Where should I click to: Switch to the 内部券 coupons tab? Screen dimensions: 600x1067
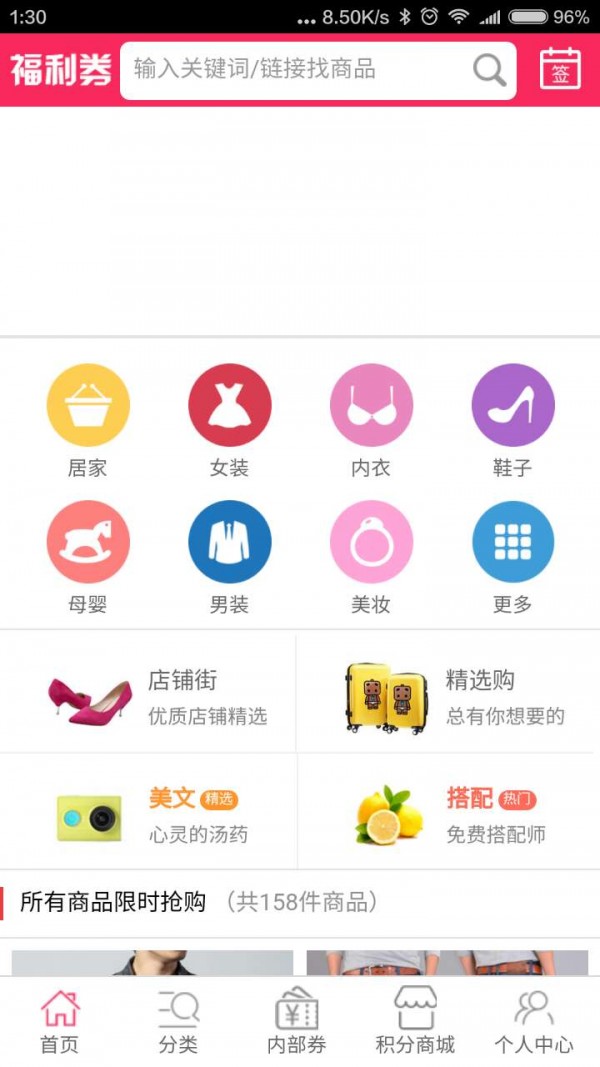[297, 1022]
